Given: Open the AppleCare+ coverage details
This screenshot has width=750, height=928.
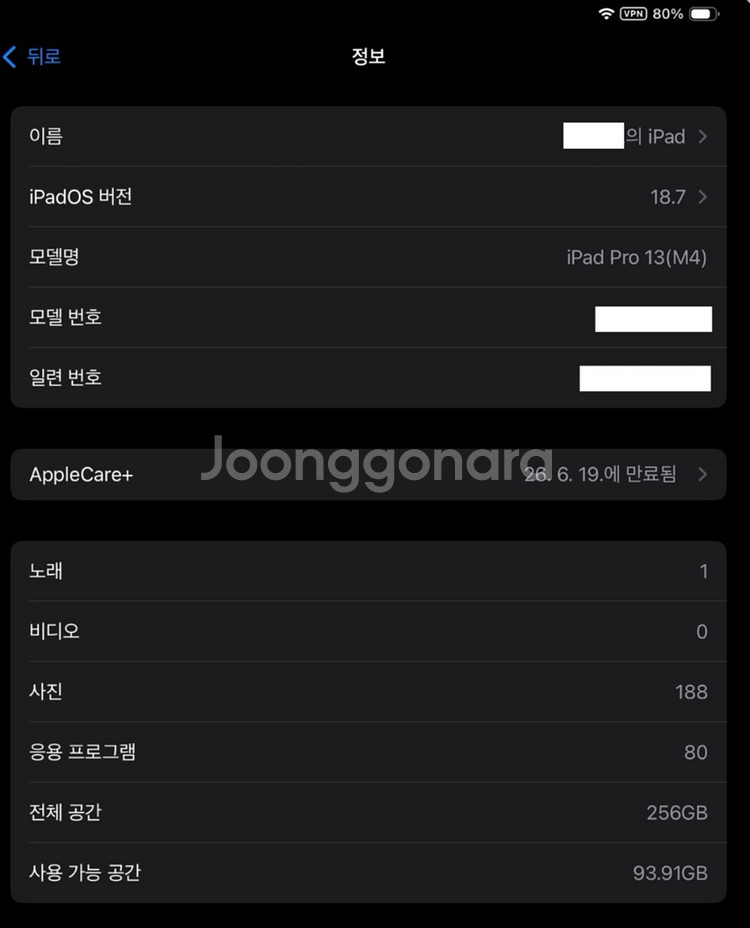Looking at the screenshot, I should click(368, 475).
